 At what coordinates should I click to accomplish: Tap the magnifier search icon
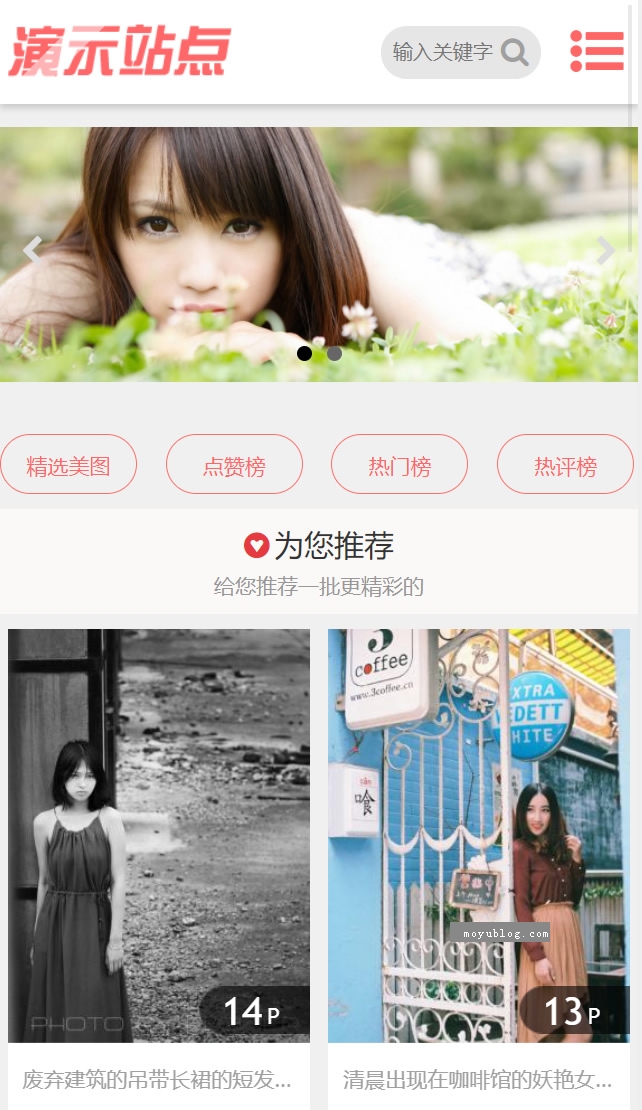pyautogui.click(x=515, y=52)
